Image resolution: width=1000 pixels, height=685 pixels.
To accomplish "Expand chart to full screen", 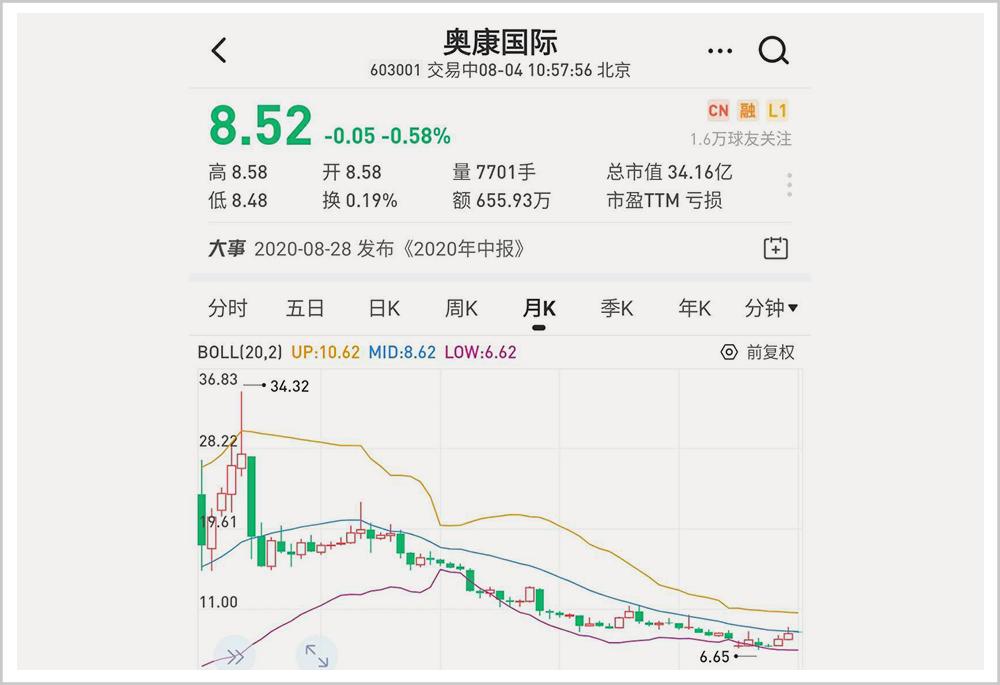I will (317, 656).
